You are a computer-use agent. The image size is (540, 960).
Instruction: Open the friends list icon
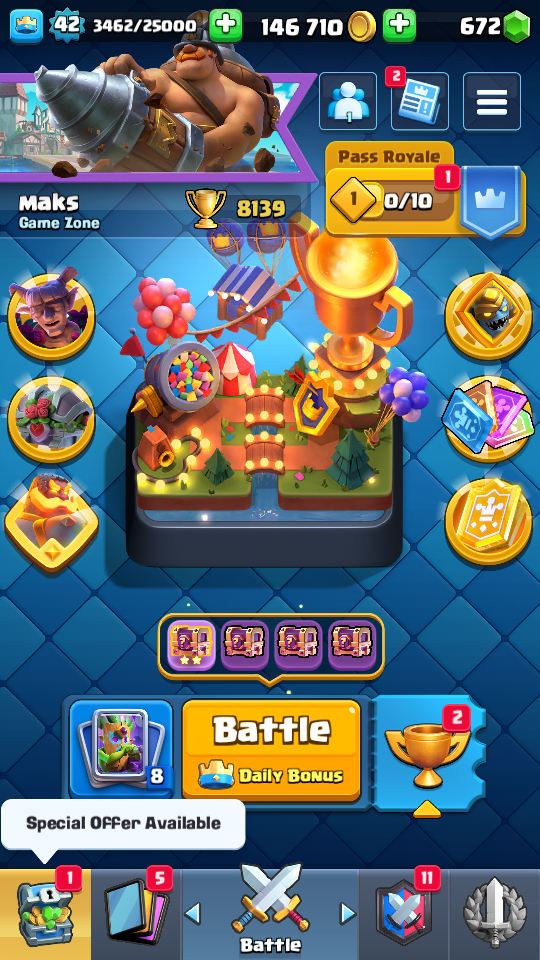click(348, 101)
